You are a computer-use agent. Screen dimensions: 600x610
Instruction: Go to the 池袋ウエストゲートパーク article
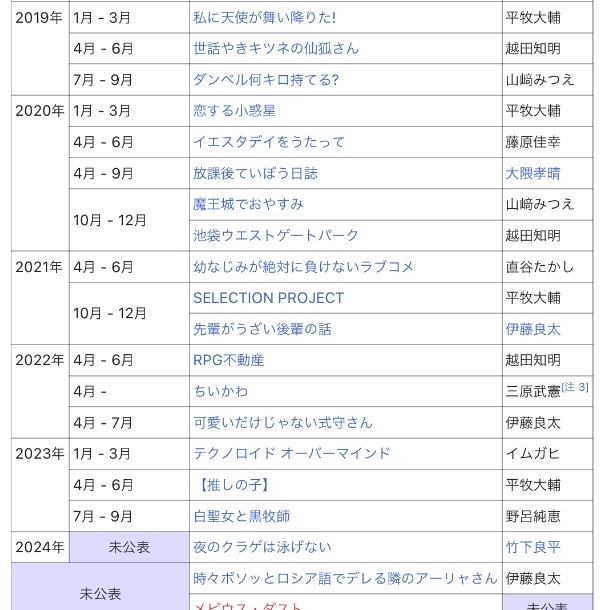coord(276,235)
